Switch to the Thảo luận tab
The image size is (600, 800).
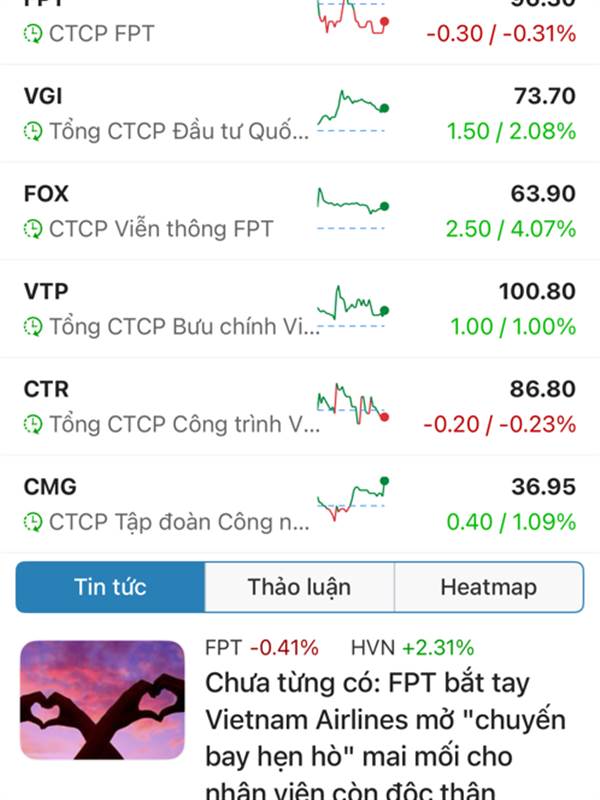pyautogui.click(x=299, y=587)
